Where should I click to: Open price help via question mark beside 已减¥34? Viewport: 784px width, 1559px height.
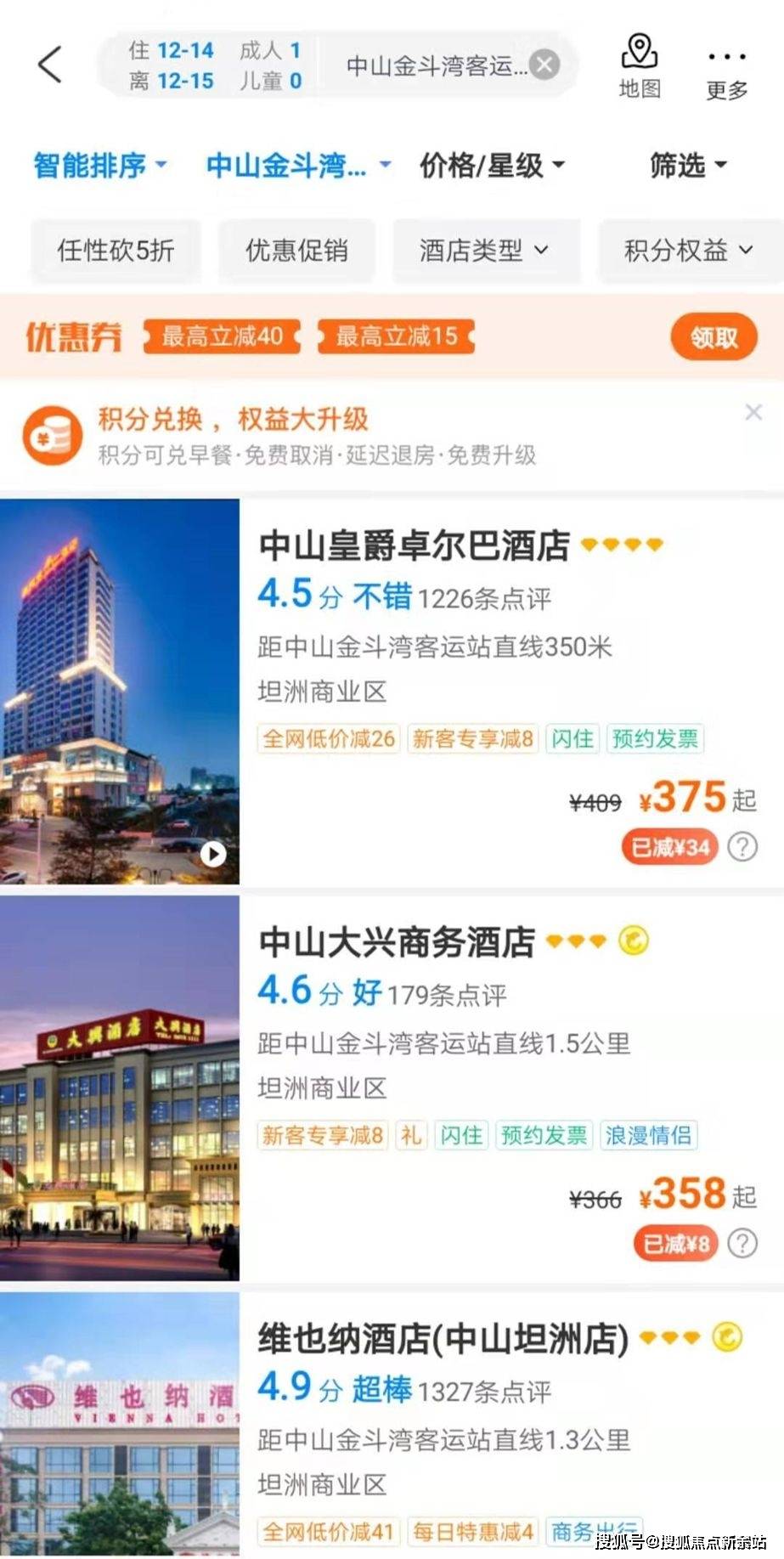point(742,847)
